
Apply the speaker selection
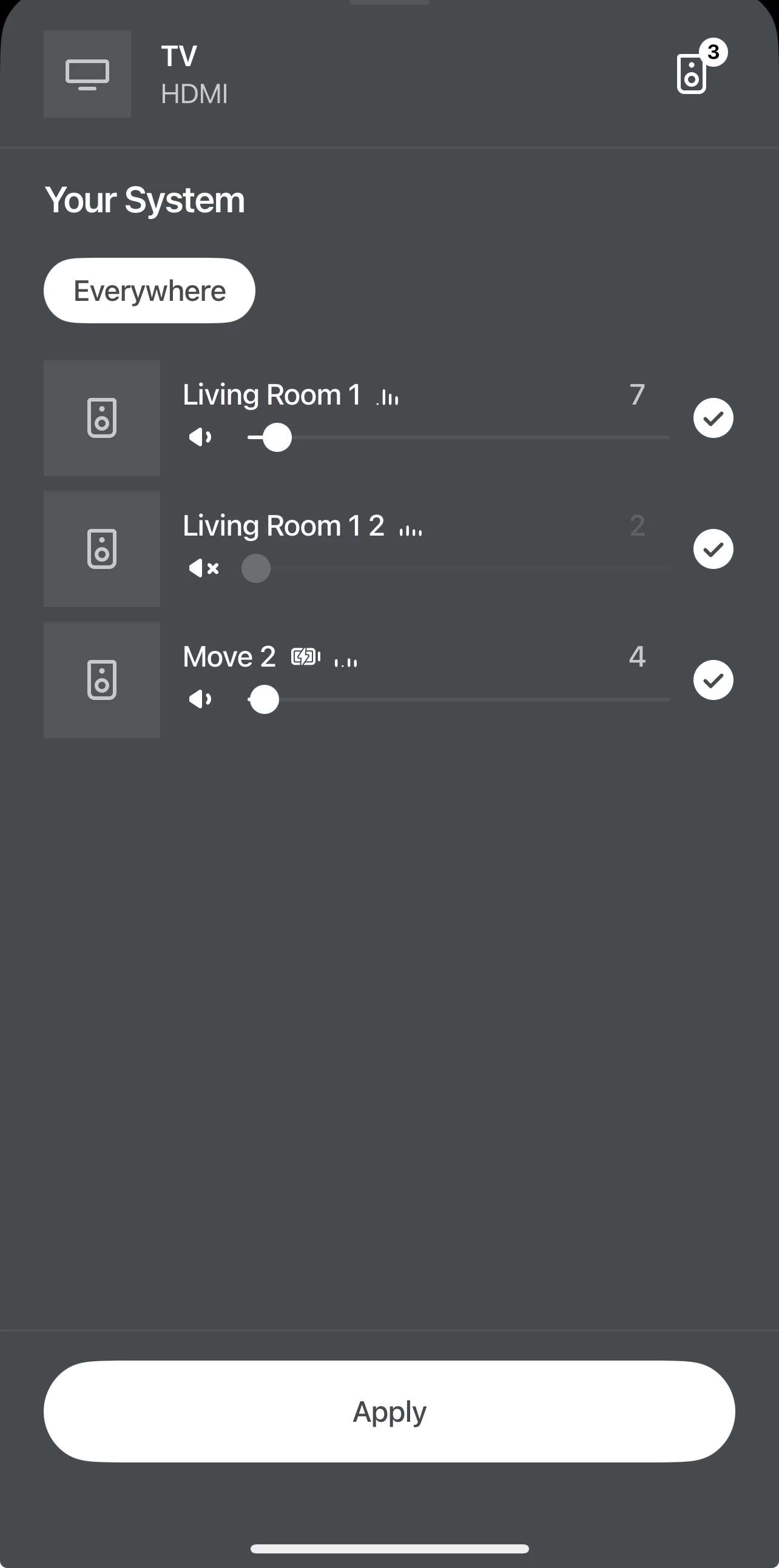(x=389, y=1412)
